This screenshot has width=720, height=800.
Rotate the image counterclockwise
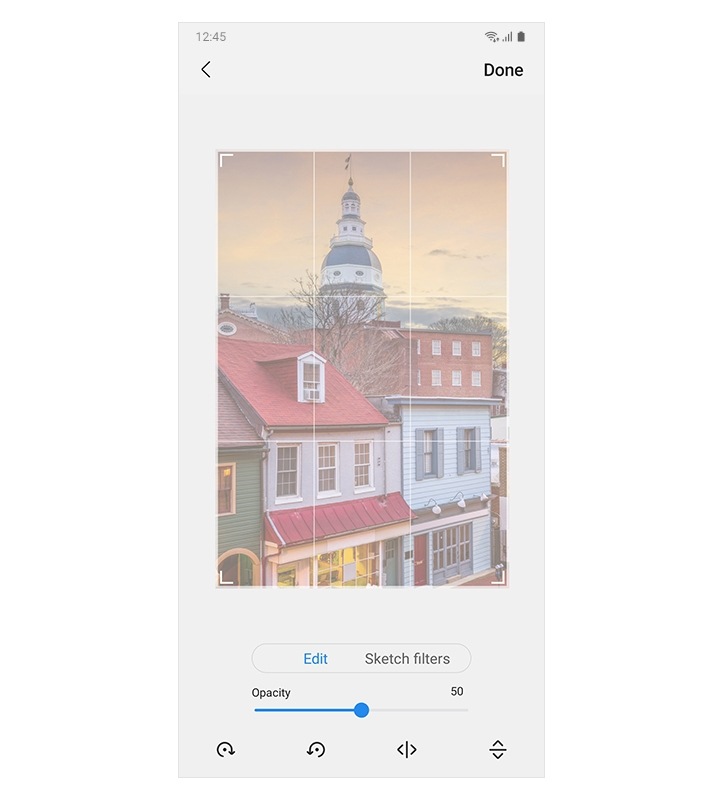click(313, 749)
